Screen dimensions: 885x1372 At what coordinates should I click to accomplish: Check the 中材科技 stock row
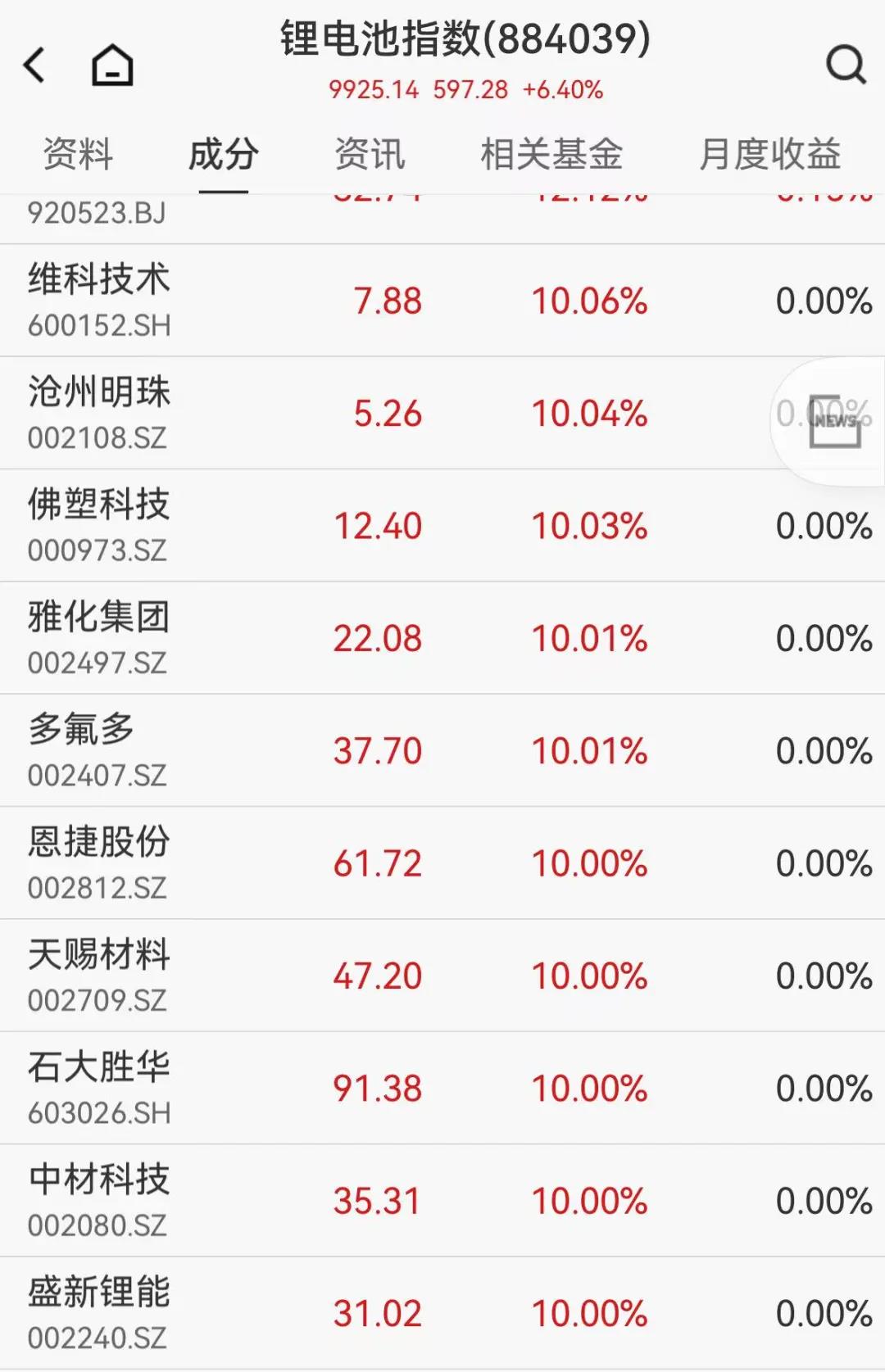point(99,1200)
